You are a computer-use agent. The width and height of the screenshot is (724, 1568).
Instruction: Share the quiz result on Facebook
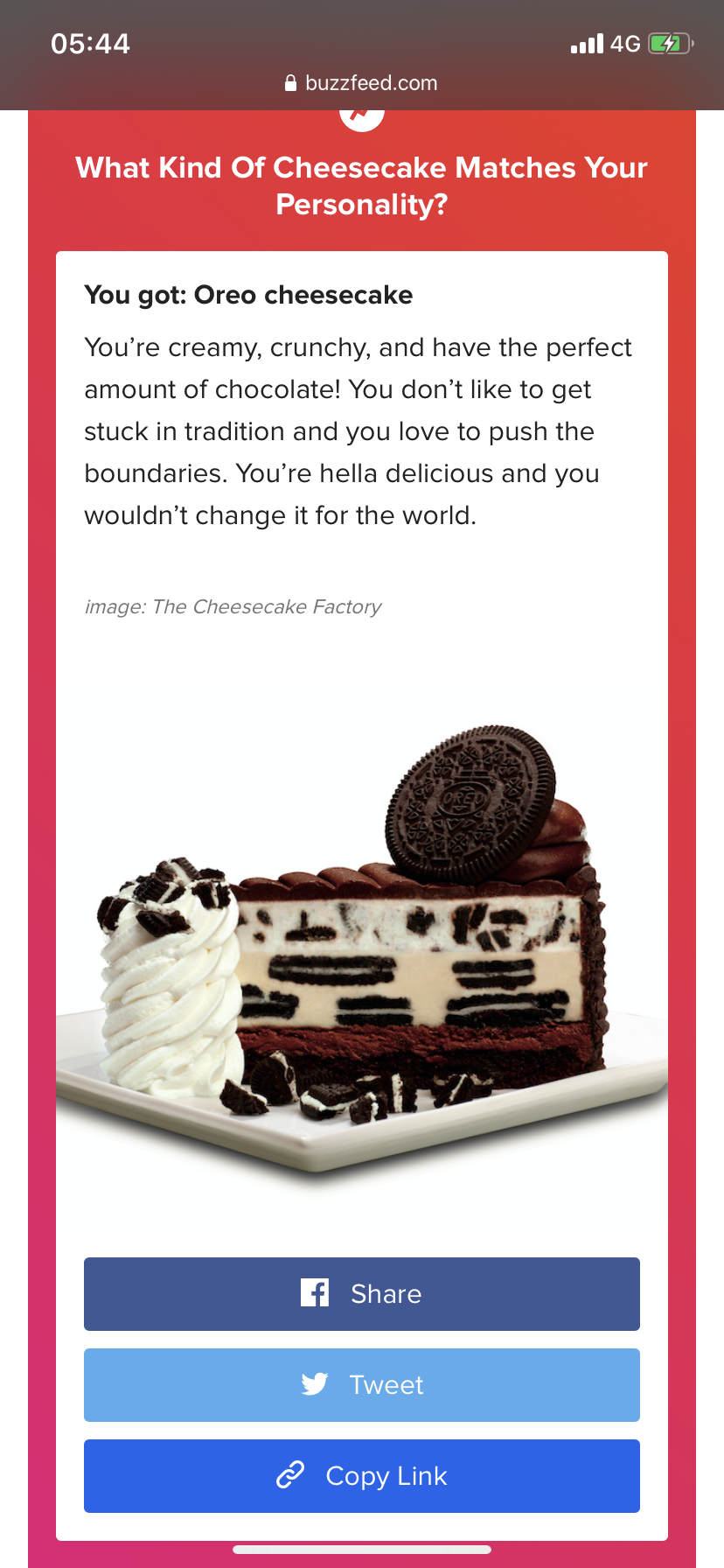(x=362, y=1293)
